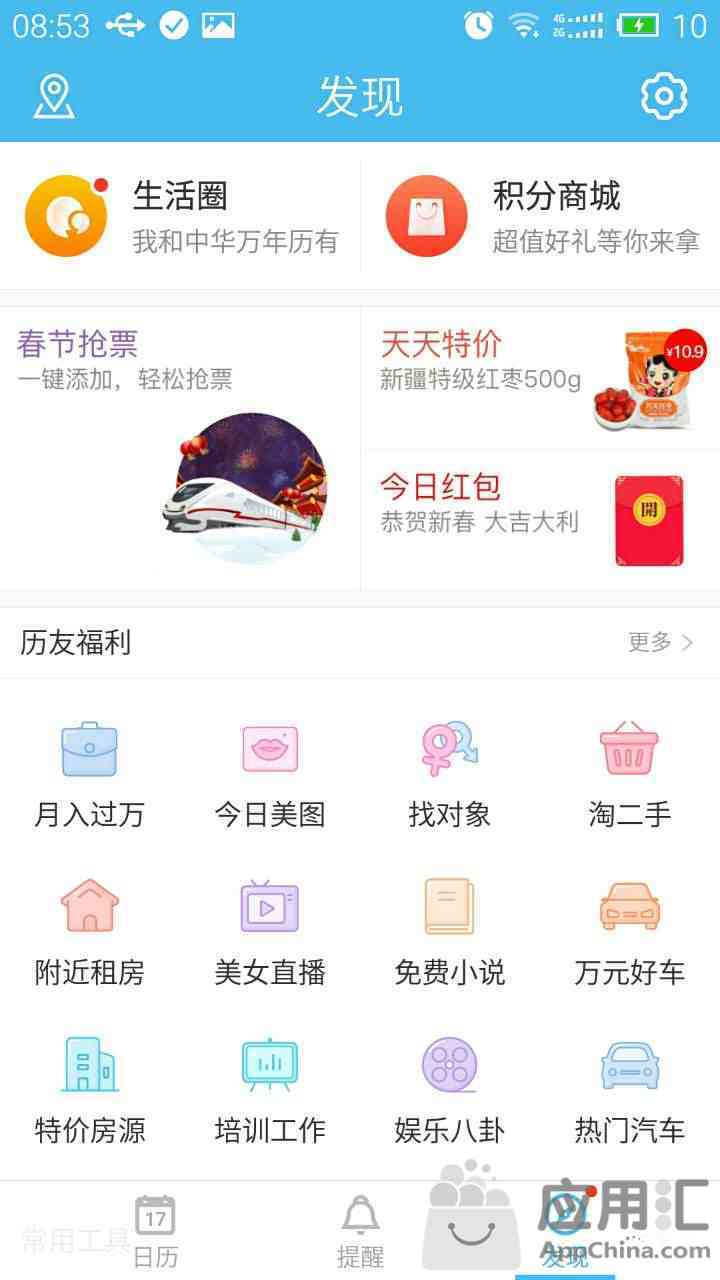Switch to the 日历 tab
The width and height of the screenshot is (720, 1280).
(x=155, y=1232)
